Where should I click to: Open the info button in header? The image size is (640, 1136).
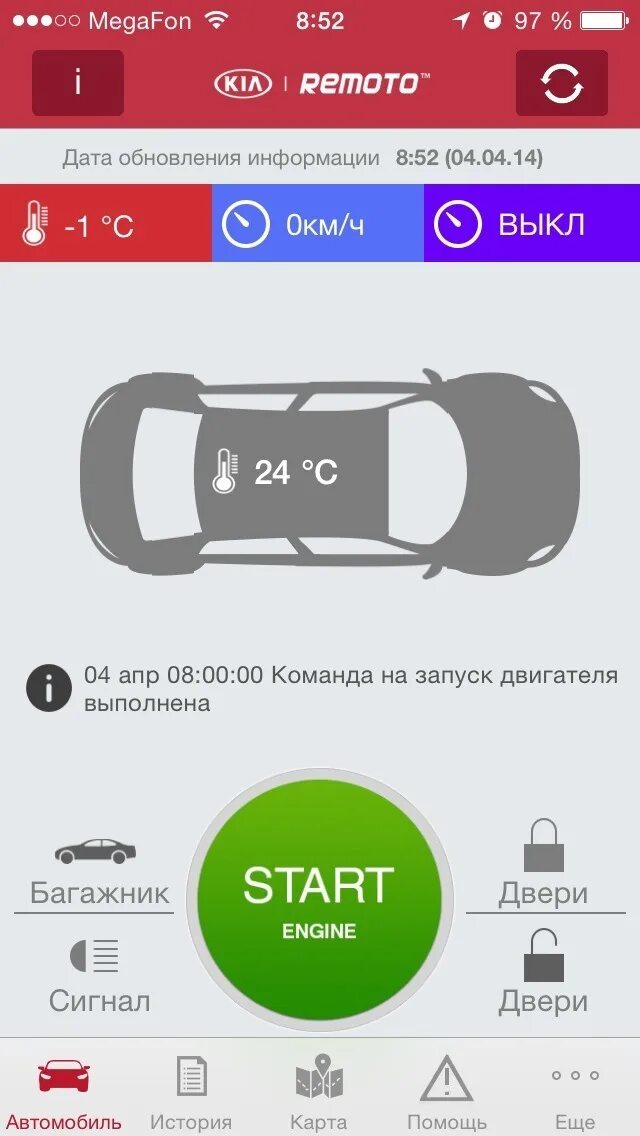[x=78, y=83]
